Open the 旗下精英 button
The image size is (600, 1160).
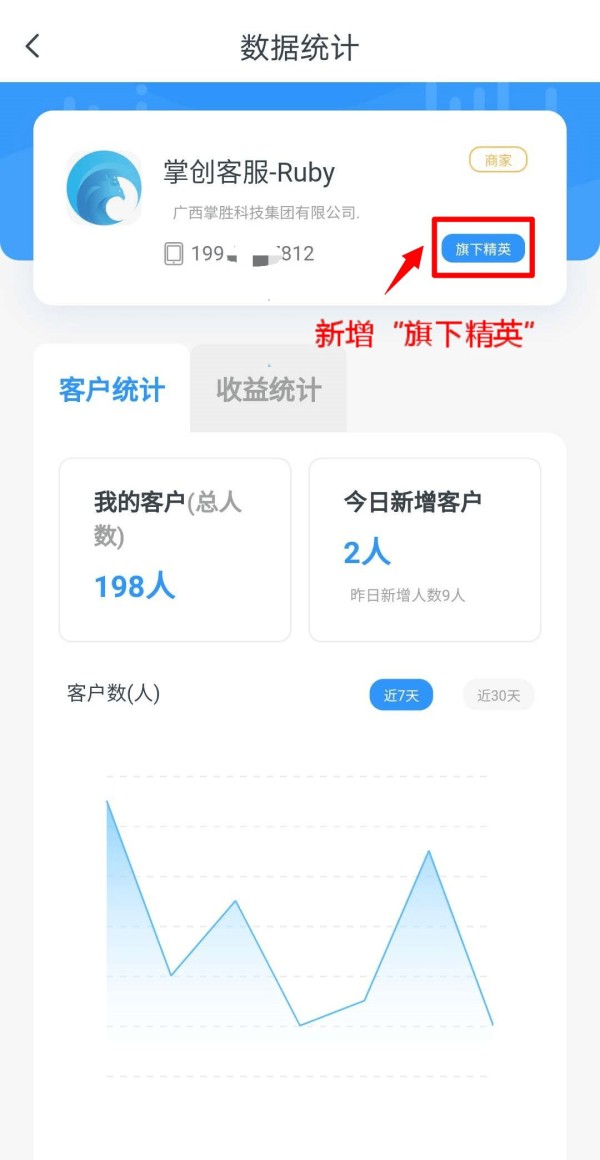(x=483, y=249)
